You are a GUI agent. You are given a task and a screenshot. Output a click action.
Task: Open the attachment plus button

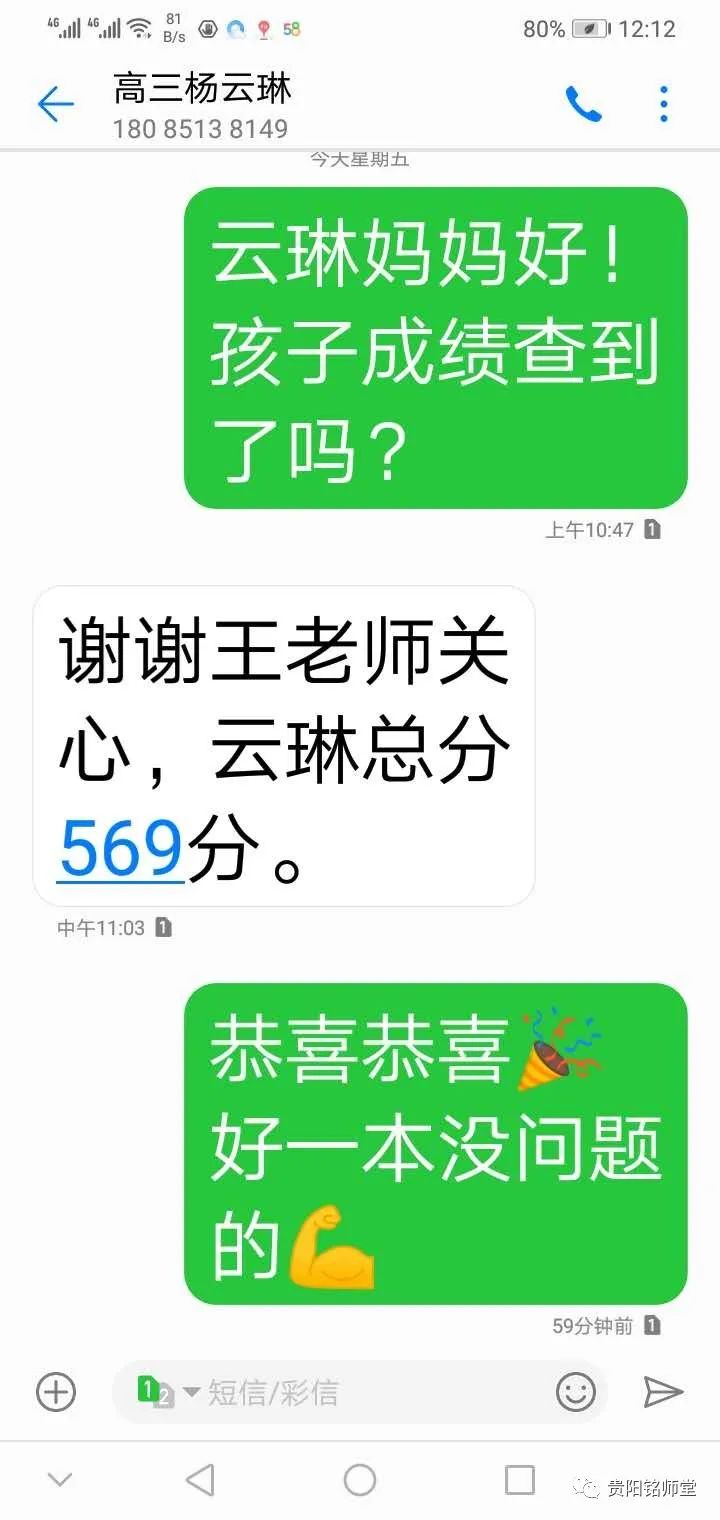56,1392
